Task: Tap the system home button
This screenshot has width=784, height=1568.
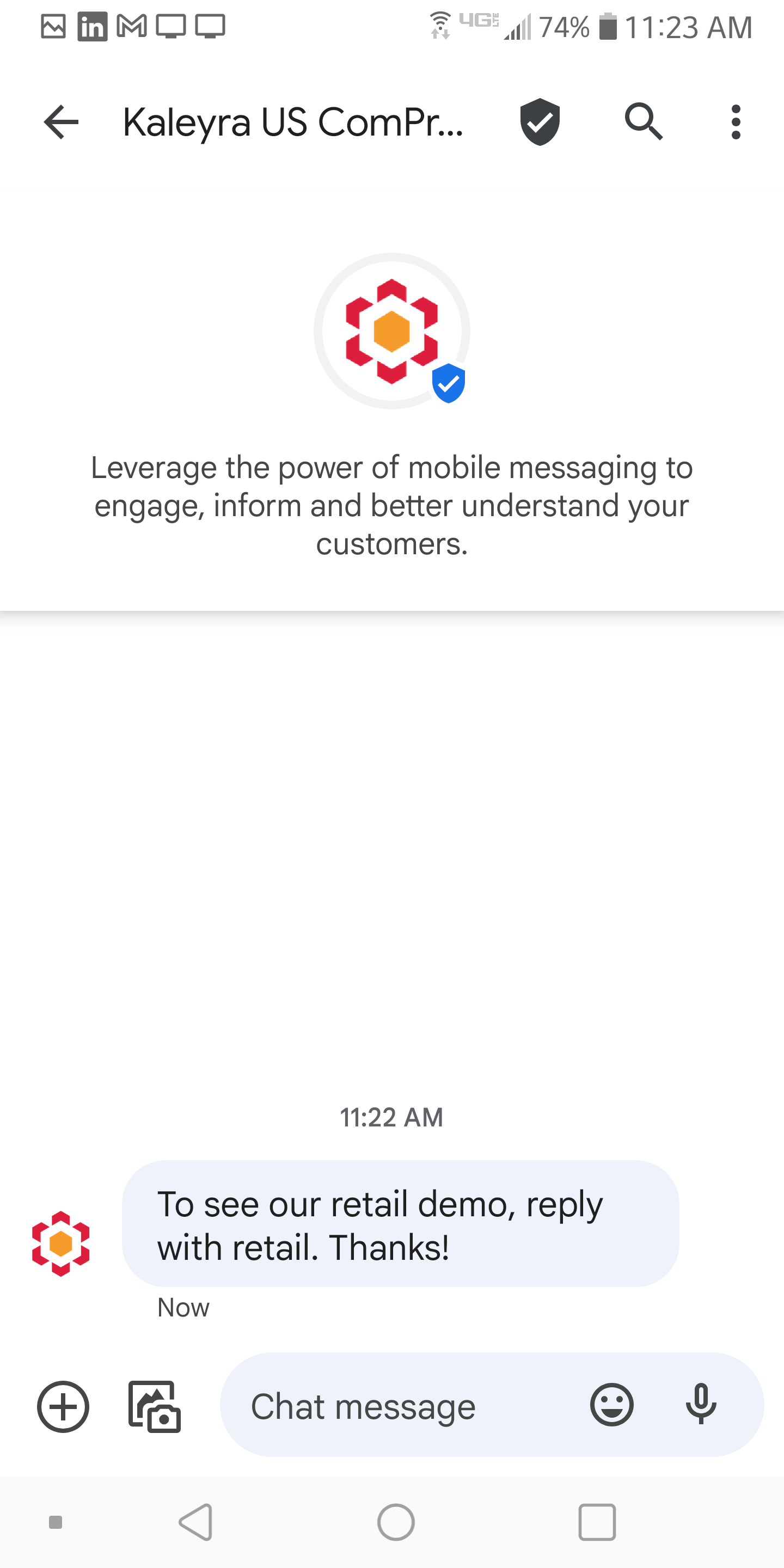Action: pyautogui.click(x=396, y=1522)
